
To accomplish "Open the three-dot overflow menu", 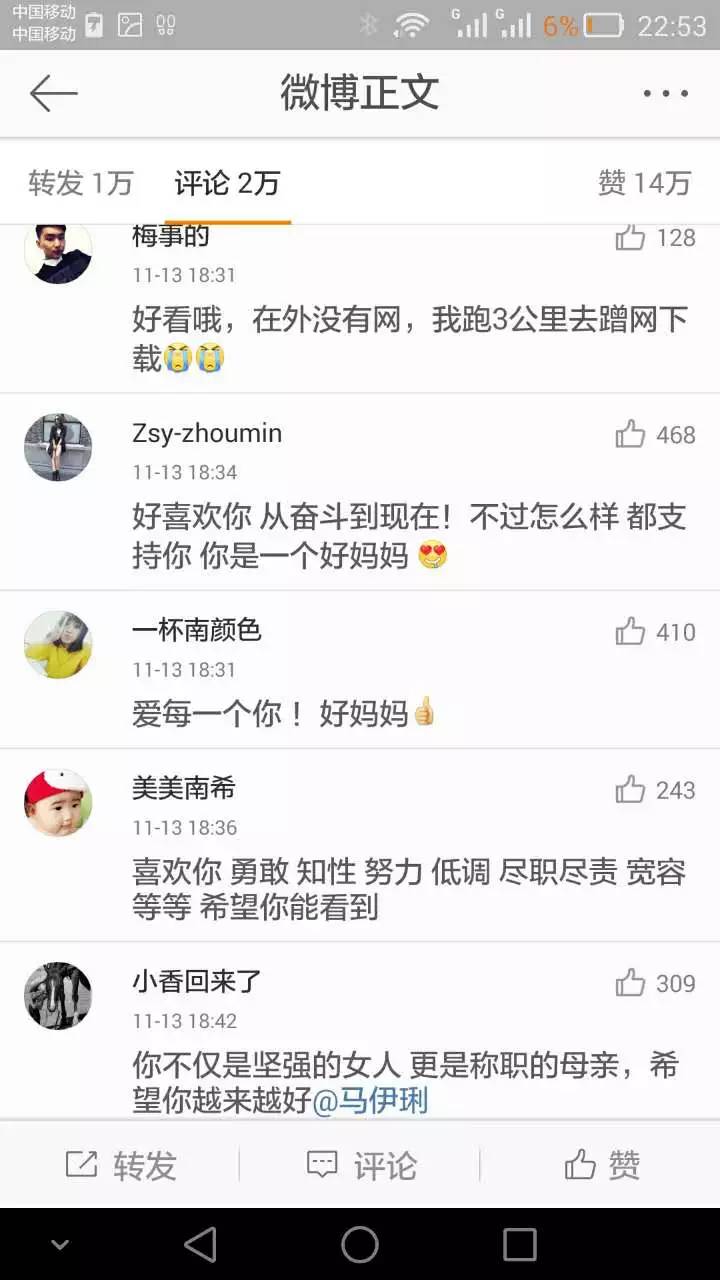I will pos(665,93).
